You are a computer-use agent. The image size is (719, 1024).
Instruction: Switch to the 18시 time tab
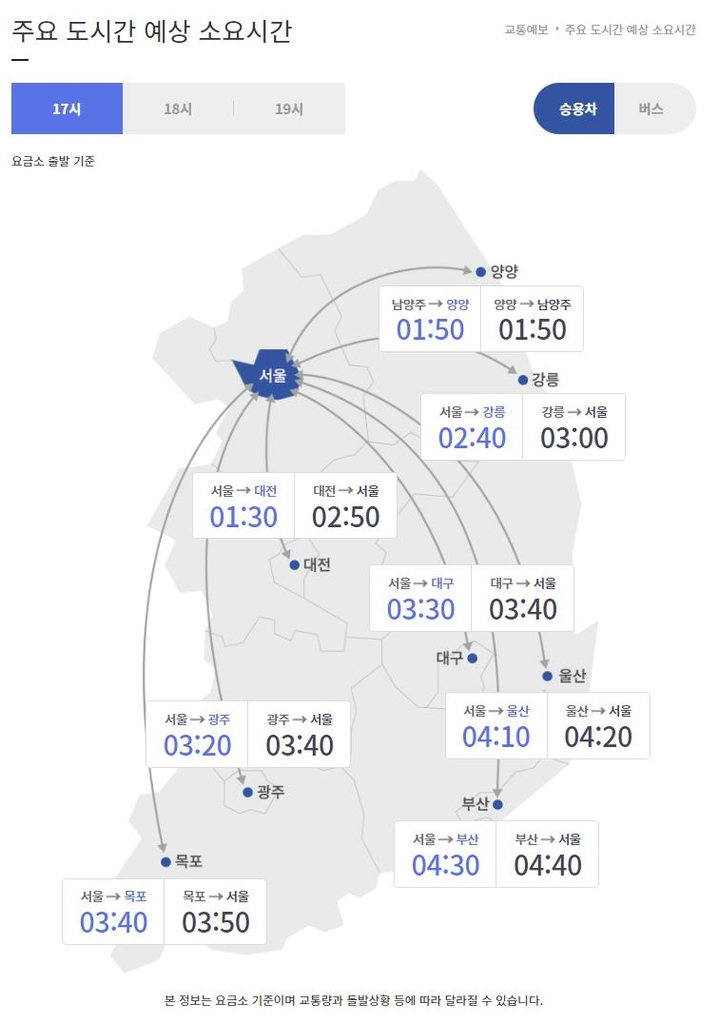point(178,109)
